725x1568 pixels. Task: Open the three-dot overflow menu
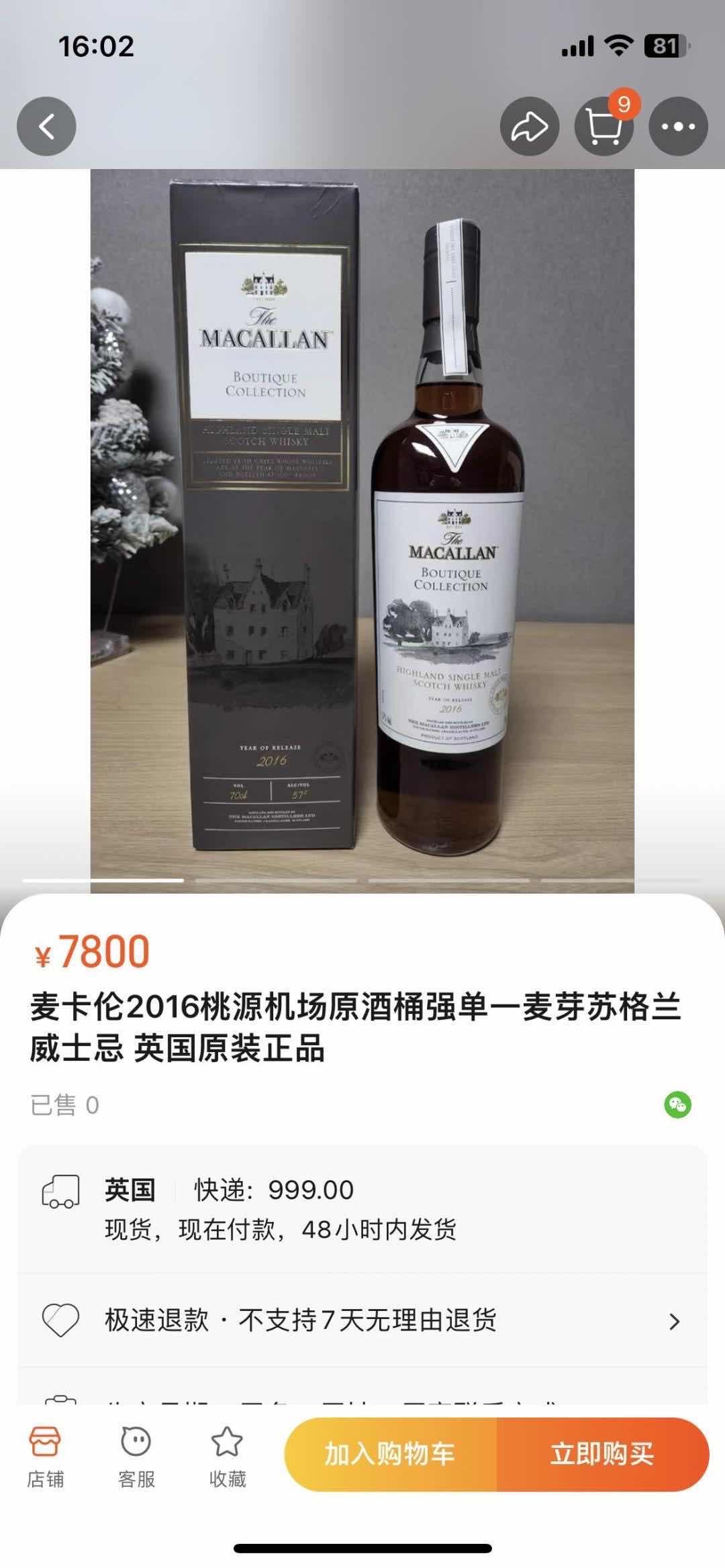678,126
